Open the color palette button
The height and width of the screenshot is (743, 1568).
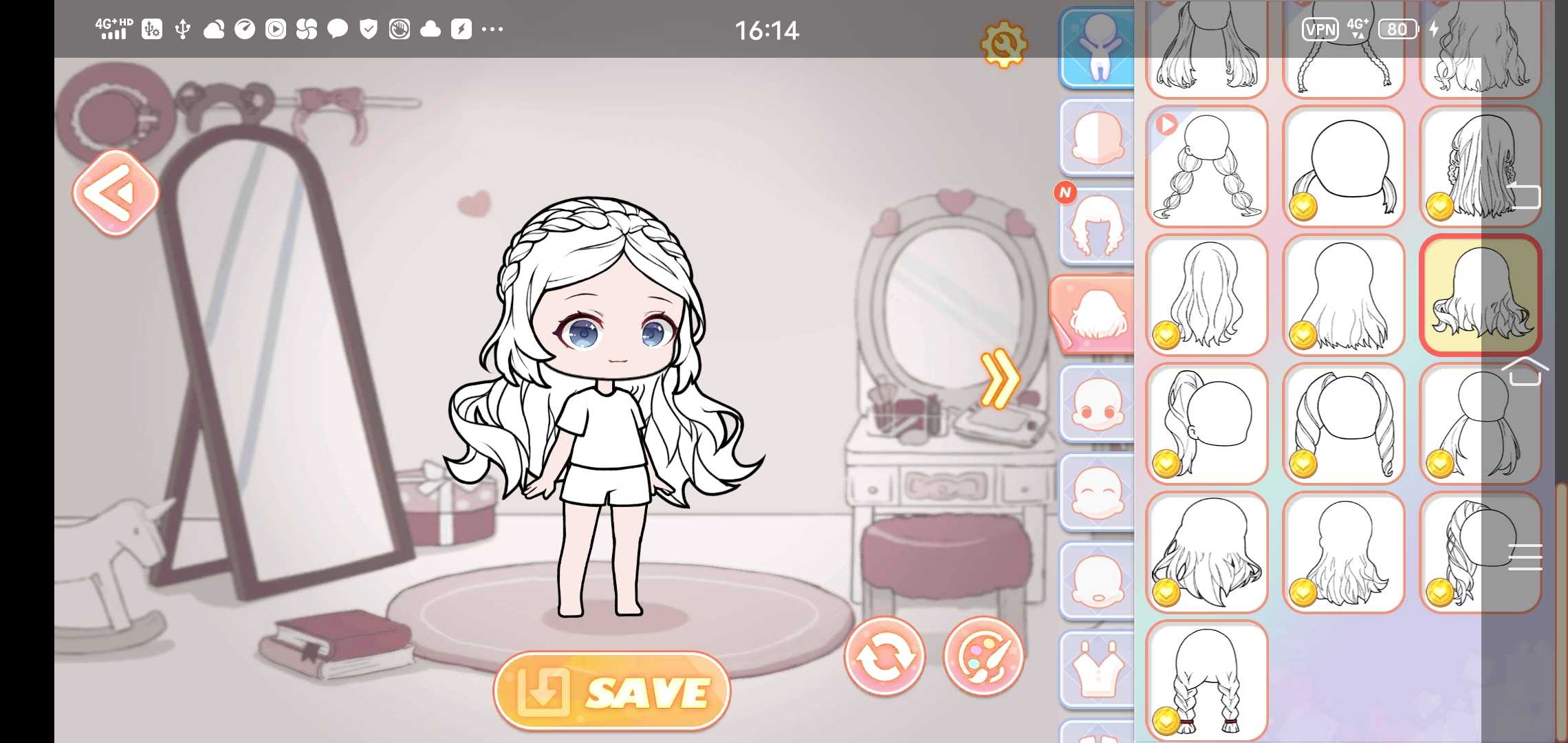pyautogui.click(x=983, y=656)
